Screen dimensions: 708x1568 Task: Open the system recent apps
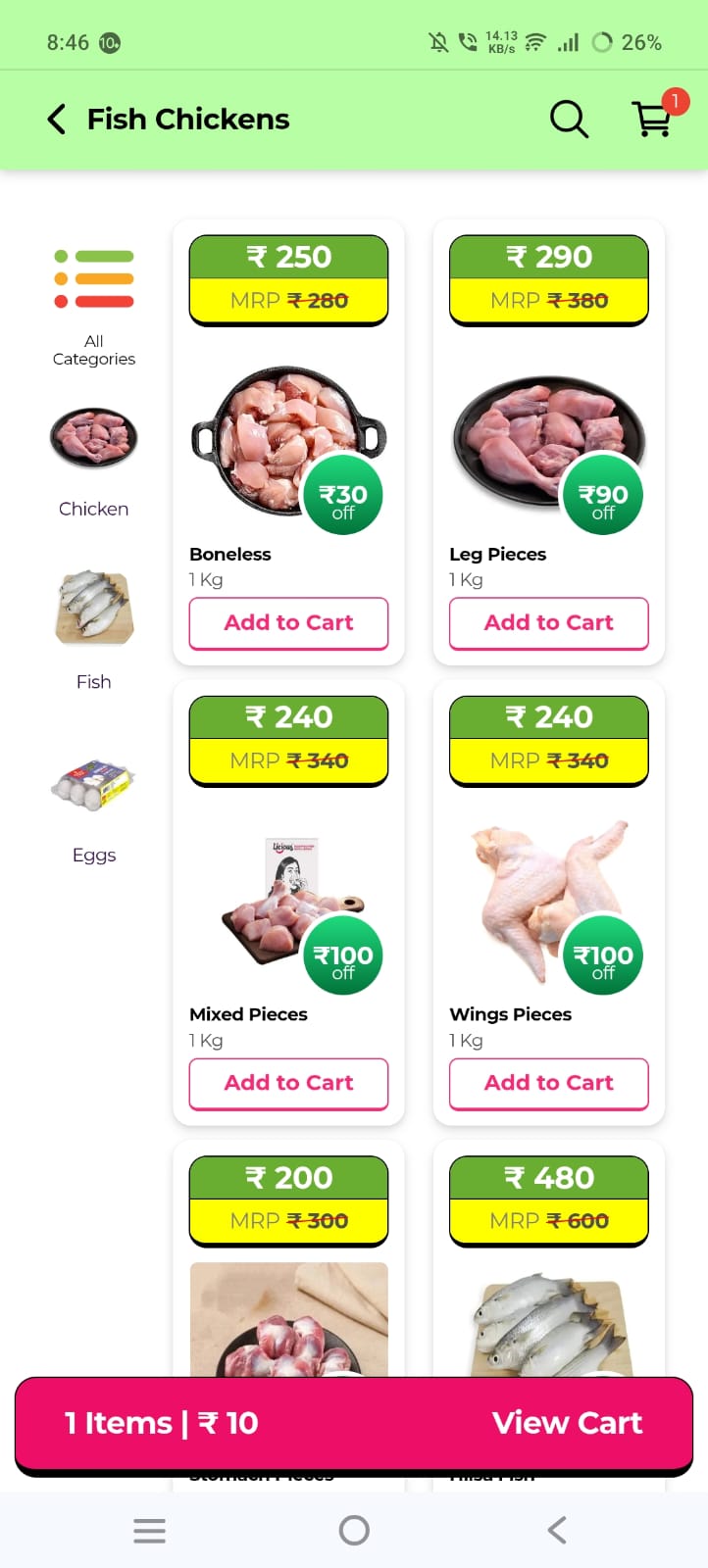click(x=149, y=1530)
